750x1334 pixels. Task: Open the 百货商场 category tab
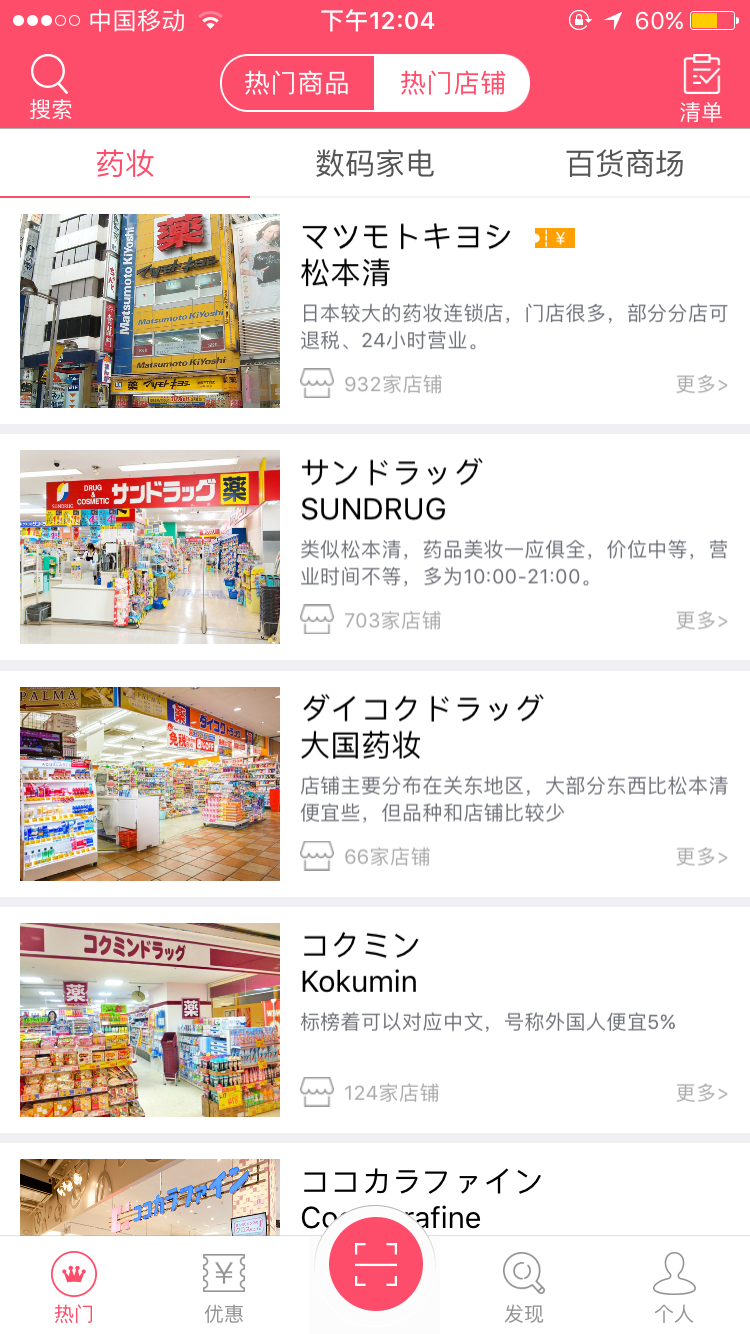point(625,163)
